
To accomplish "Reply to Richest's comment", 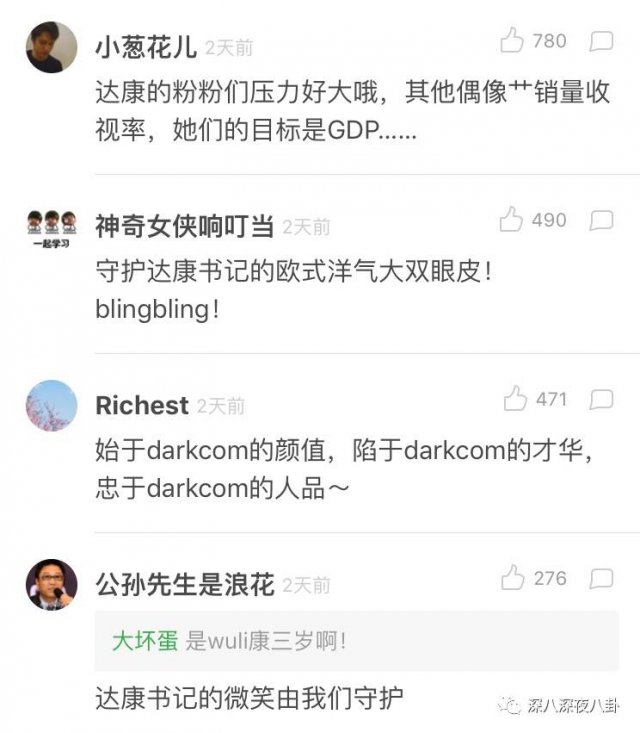I will point(601,400).
